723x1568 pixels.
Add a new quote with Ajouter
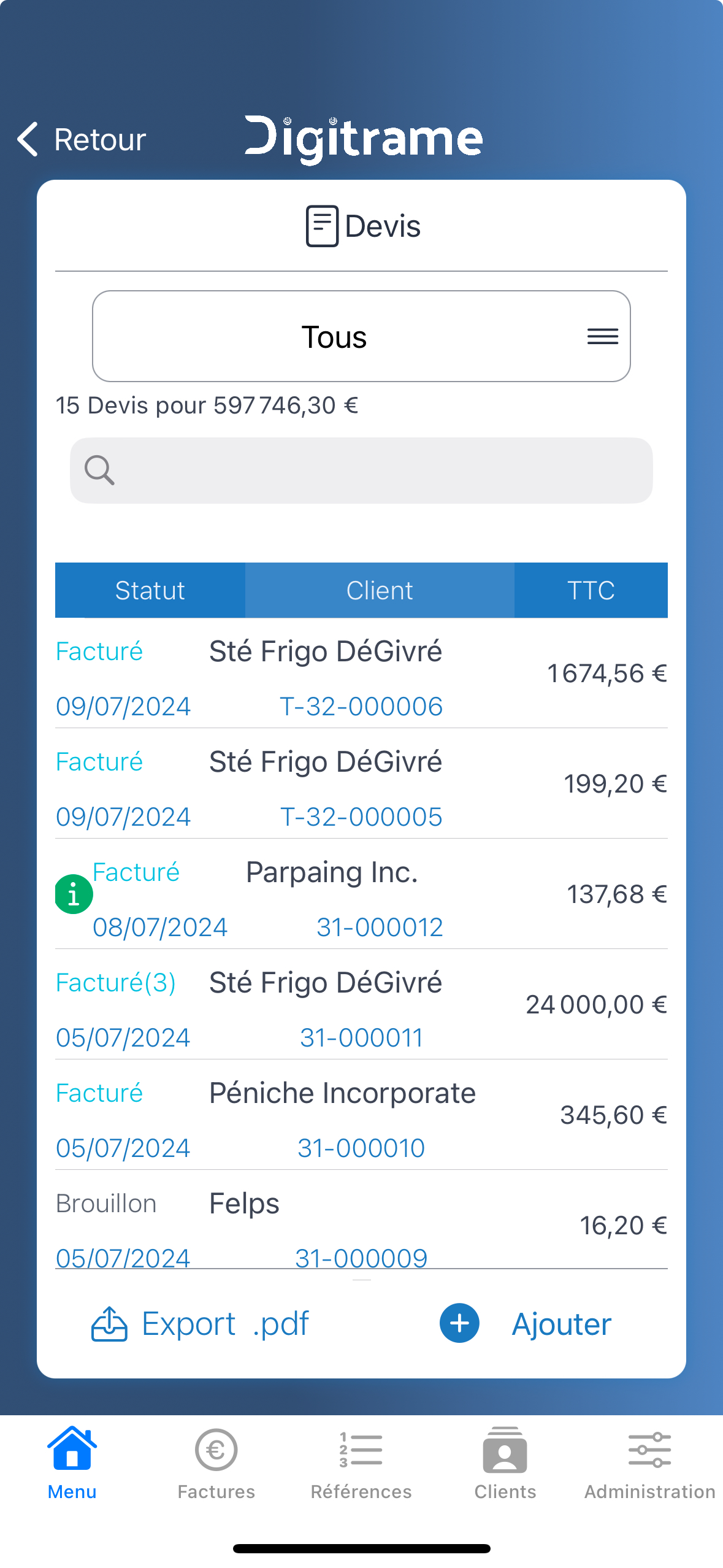(526, 1324)
